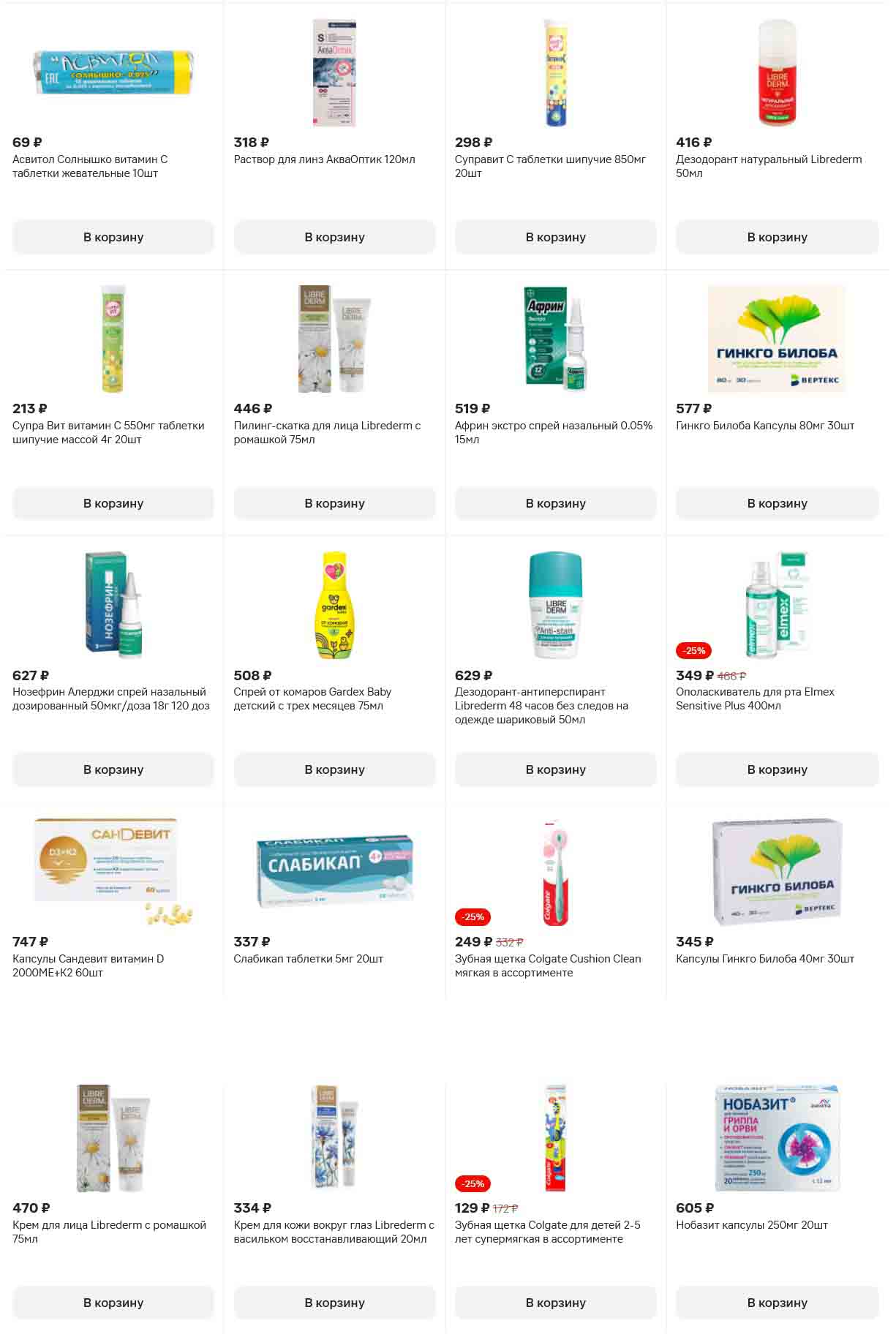Image resolution: width=896 pixels, height=1337 pixels.
Task: Add Африн экстро spray to cart
Action: click(x=555, y=503)
